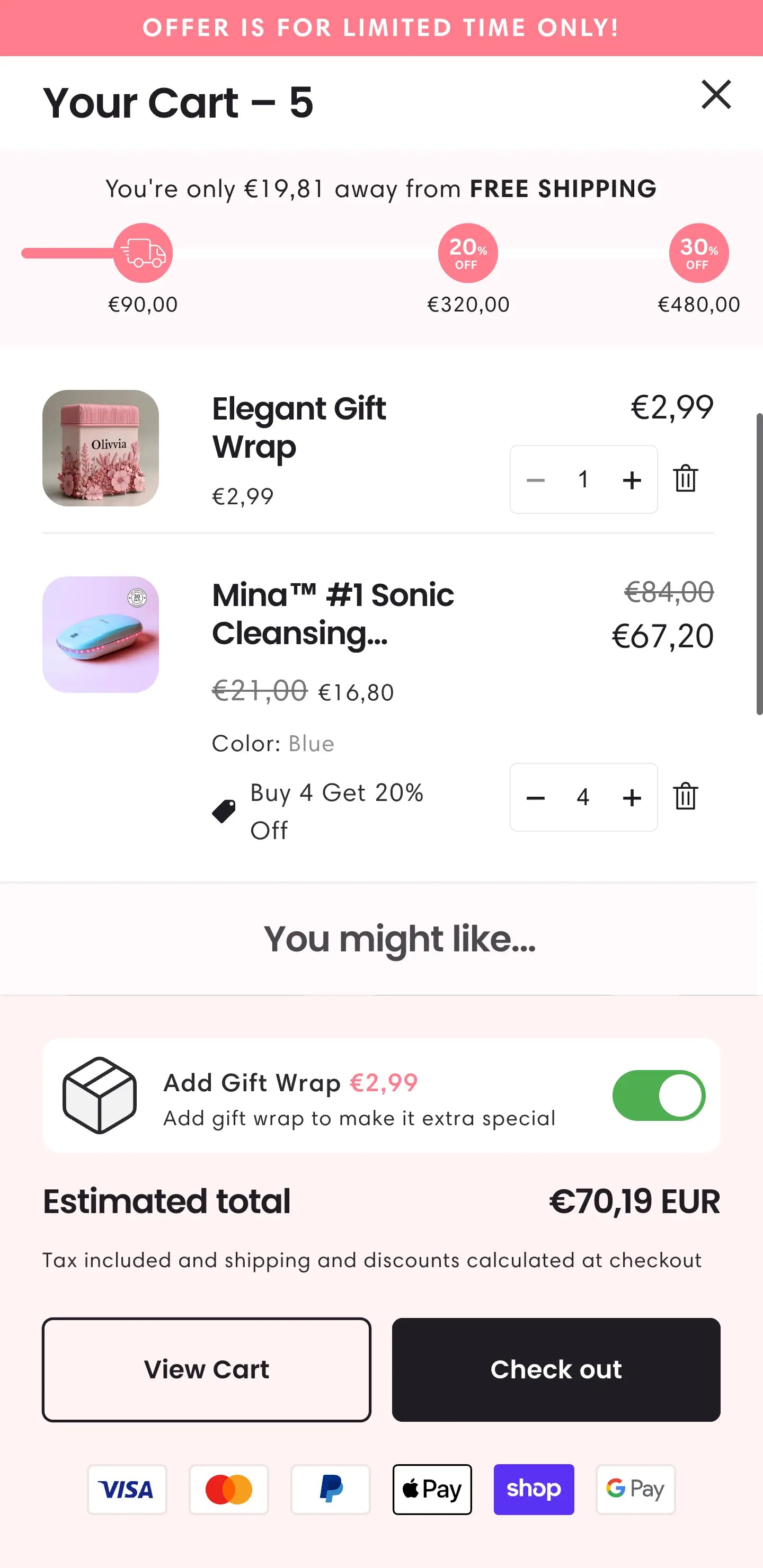The image size is (763, 1568).
Task: Open the Mina Sonic Cleansing product image
Action: (101, 634)
